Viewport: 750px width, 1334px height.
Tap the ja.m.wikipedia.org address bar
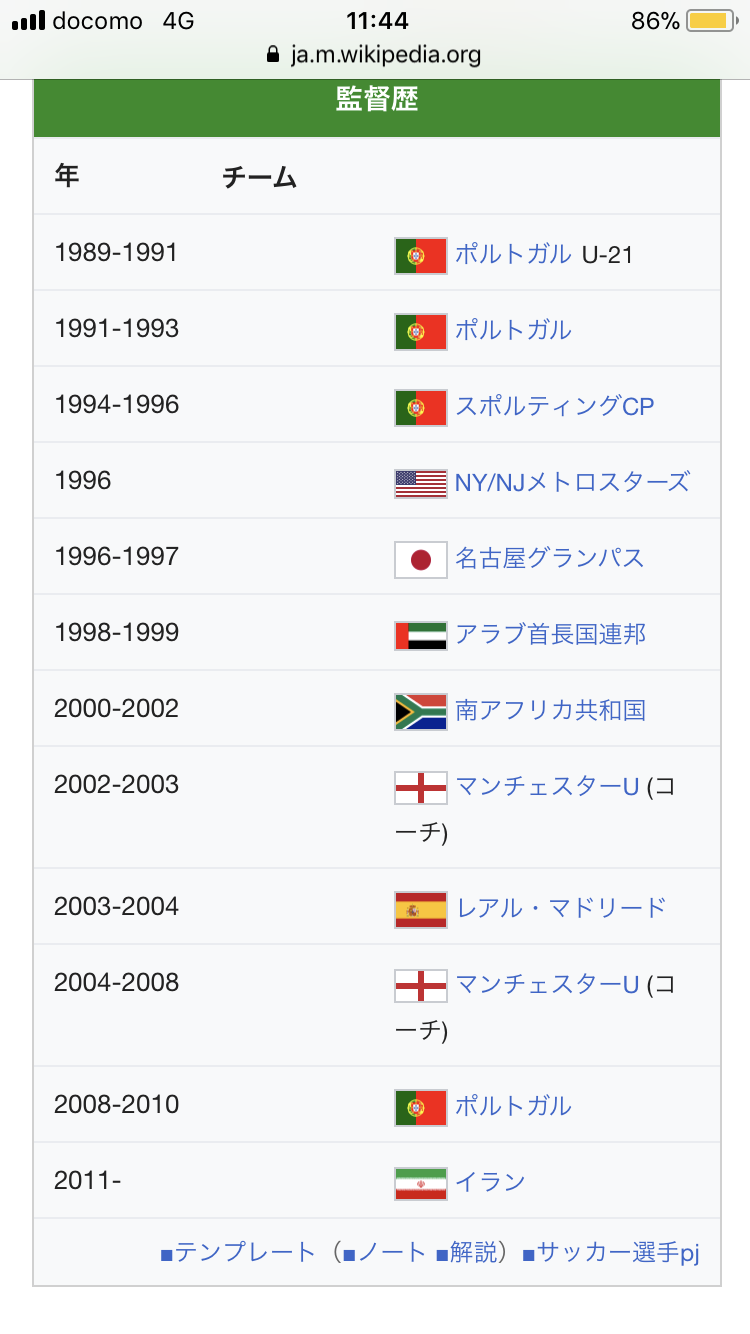pyautogui.click(x=375, y=54)
